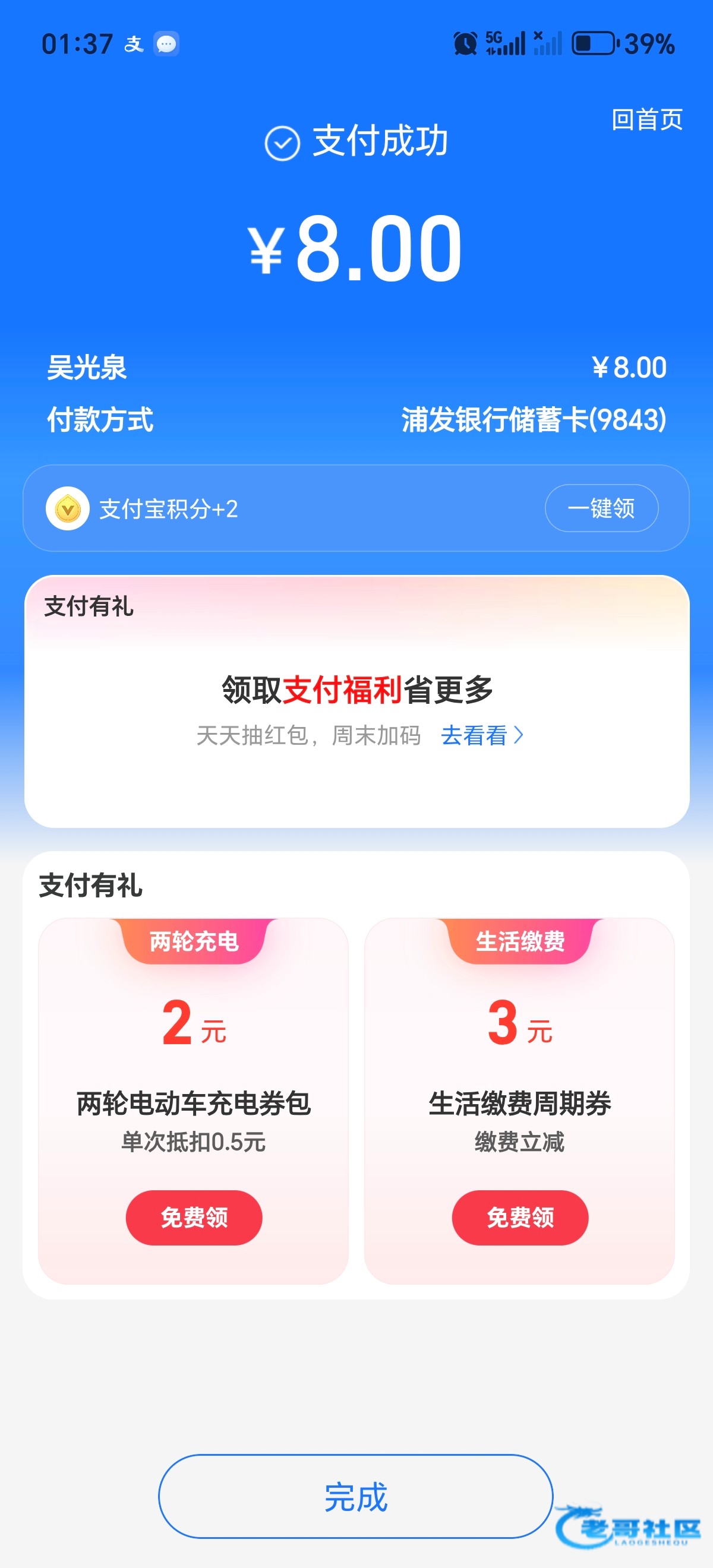The height and width of the screenshot is (1568, 713).
Task: Tap 回首页 to return home
Action: (646, 119)
